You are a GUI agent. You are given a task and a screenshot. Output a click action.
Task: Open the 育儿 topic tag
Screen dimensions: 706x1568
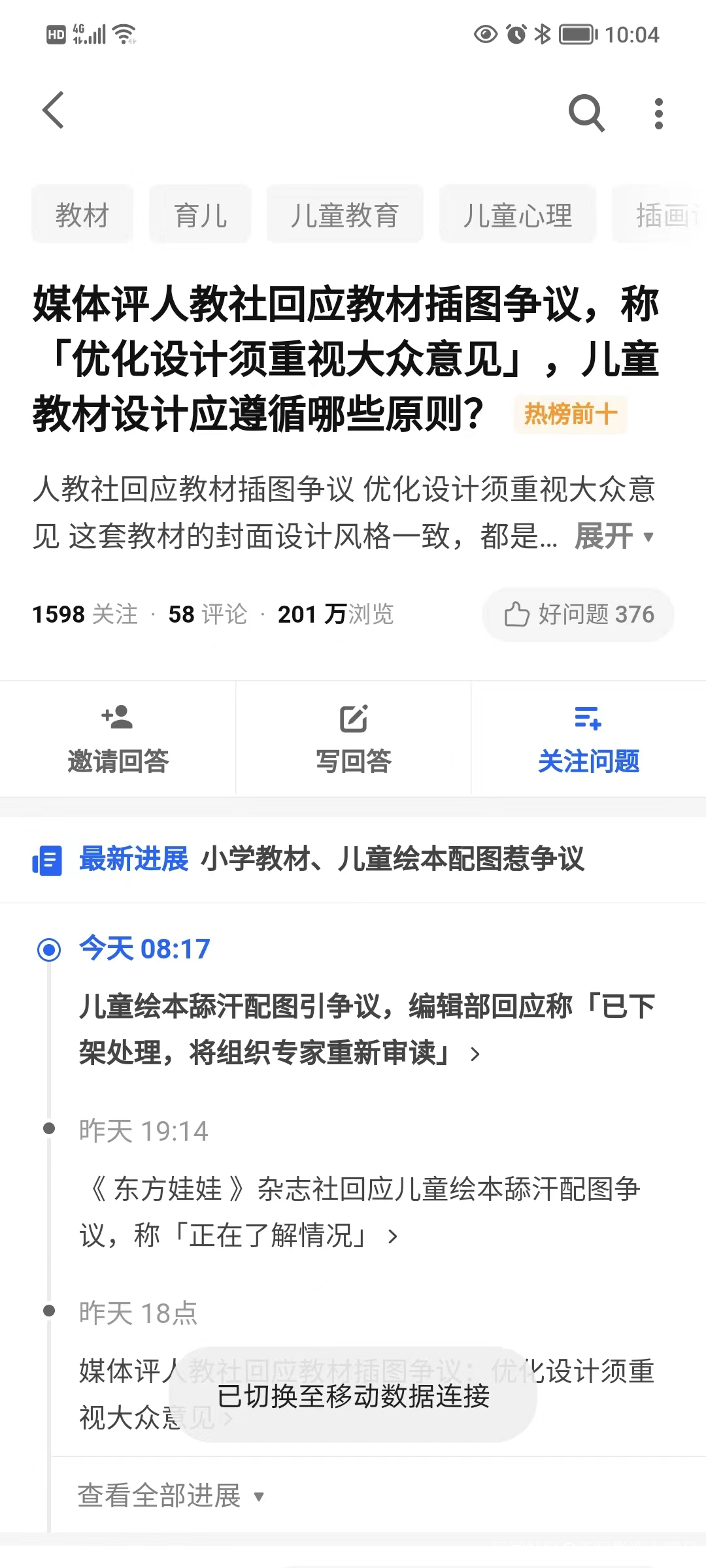point(200,215)
